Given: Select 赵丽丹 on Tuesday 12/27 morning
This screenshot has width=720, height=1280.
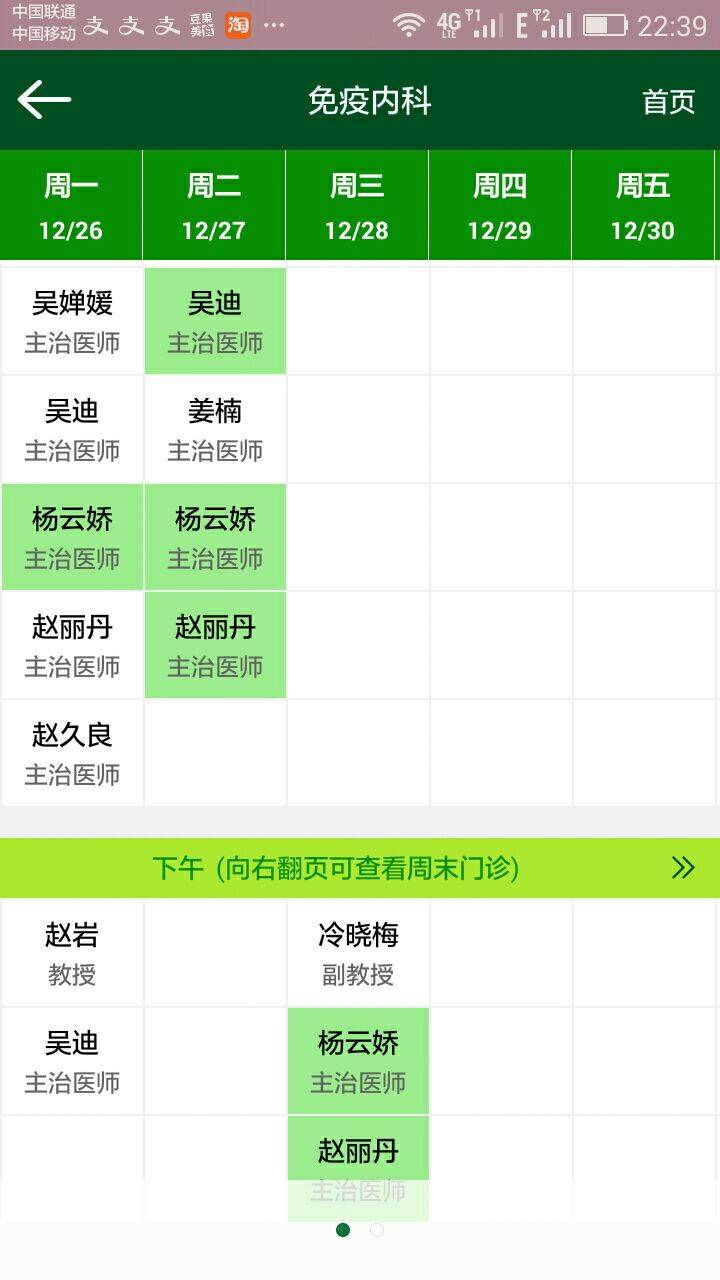Looking at the screenshot, I should [215, 645].
